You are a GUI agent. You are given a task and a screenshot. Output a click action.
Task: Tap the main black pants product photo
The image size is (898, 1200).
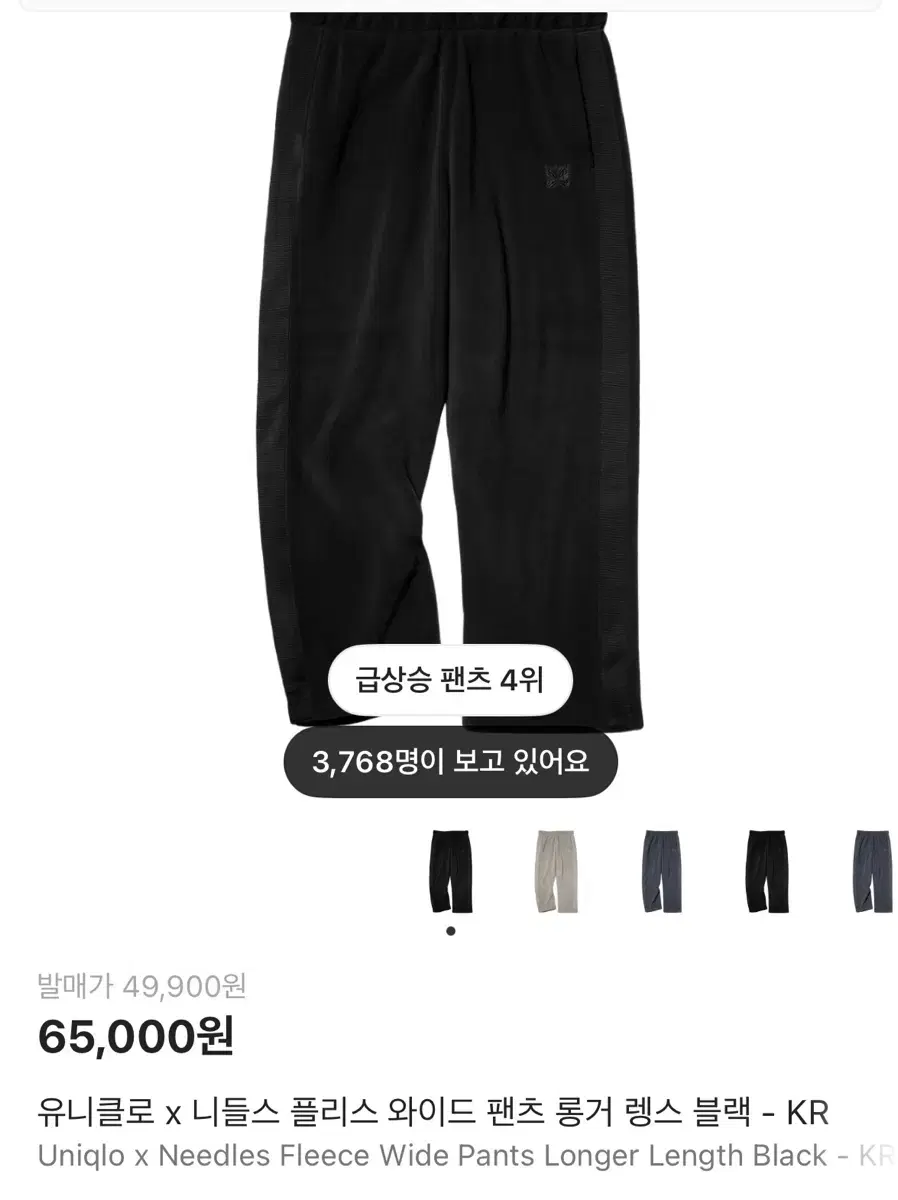tap(448, 350)
